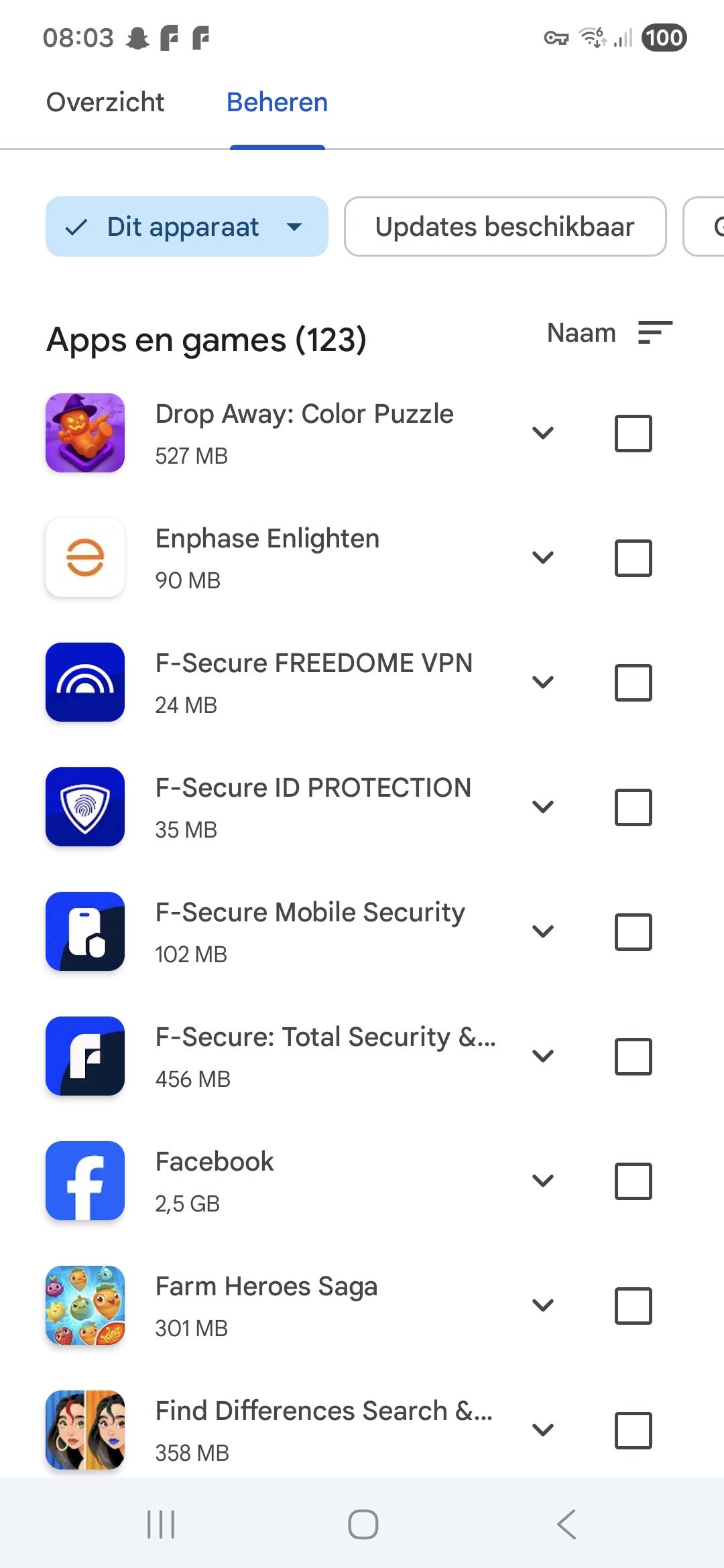This screenshot has height=1568, width=724.
Task: Expand details for Drop Away: Color Puzzle
Action: point(542,433)
